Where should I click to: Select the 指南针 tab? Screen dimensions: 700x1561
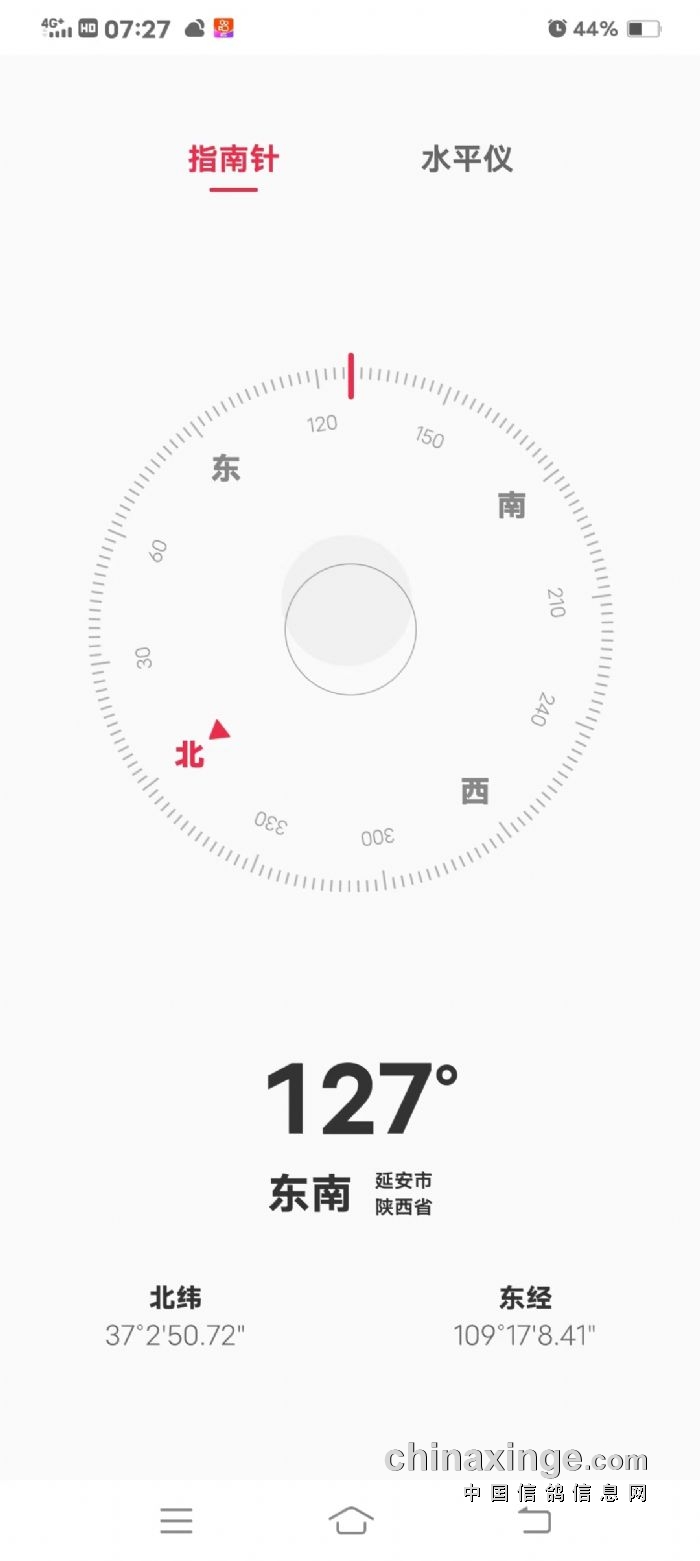point(233,160)
